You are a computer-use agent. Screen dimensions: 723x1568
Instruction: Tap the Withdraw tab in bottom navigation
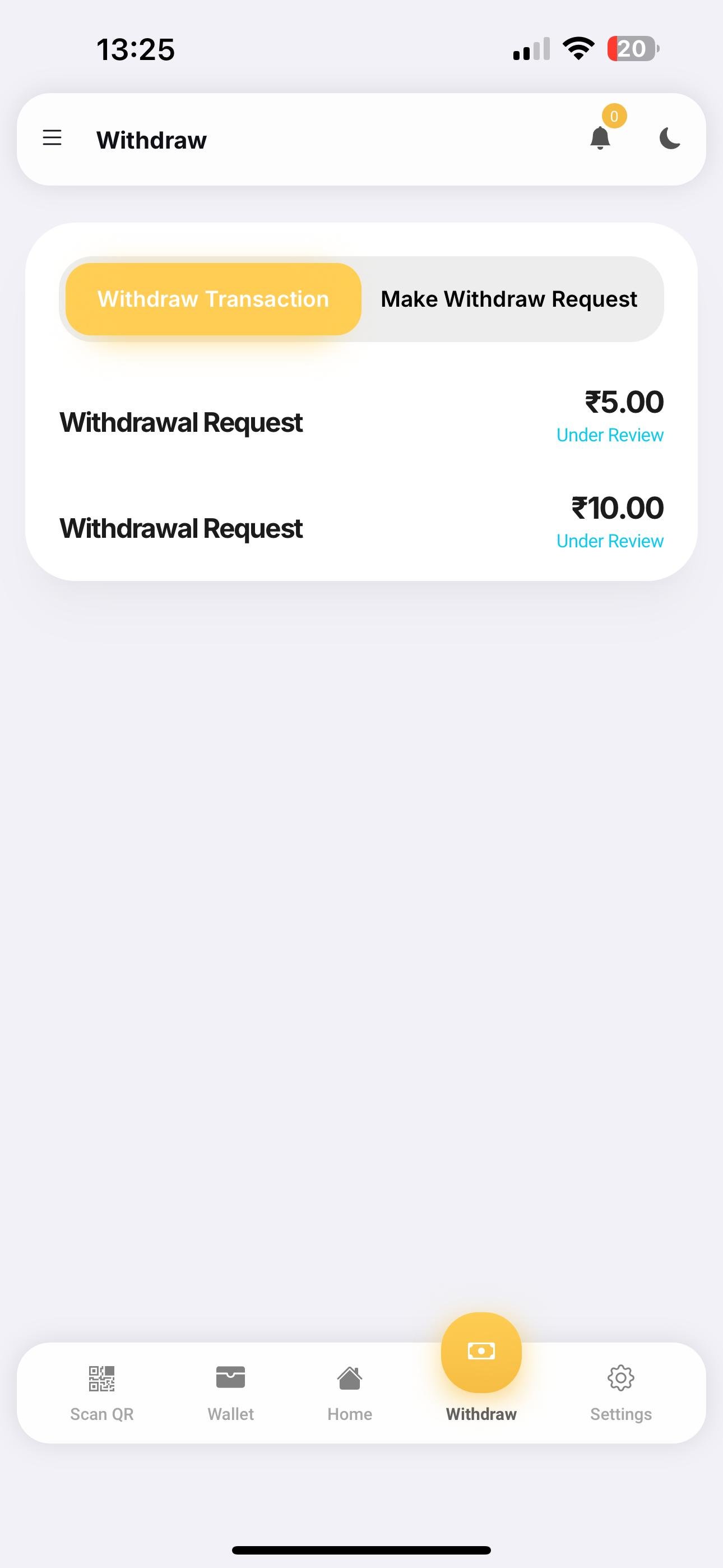coord(481,1363)
